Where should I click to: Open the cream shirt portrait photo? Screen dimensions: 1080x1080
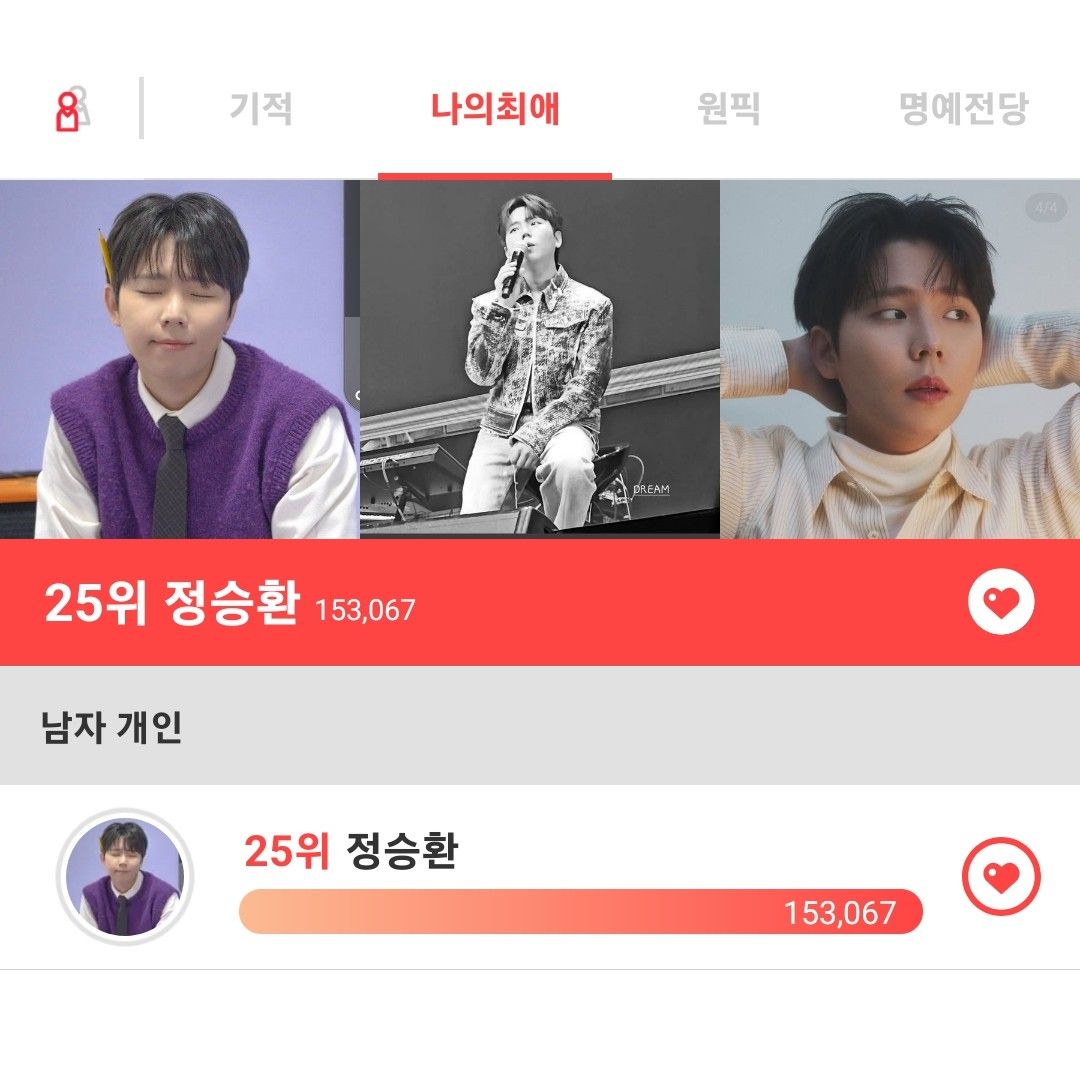900,360
